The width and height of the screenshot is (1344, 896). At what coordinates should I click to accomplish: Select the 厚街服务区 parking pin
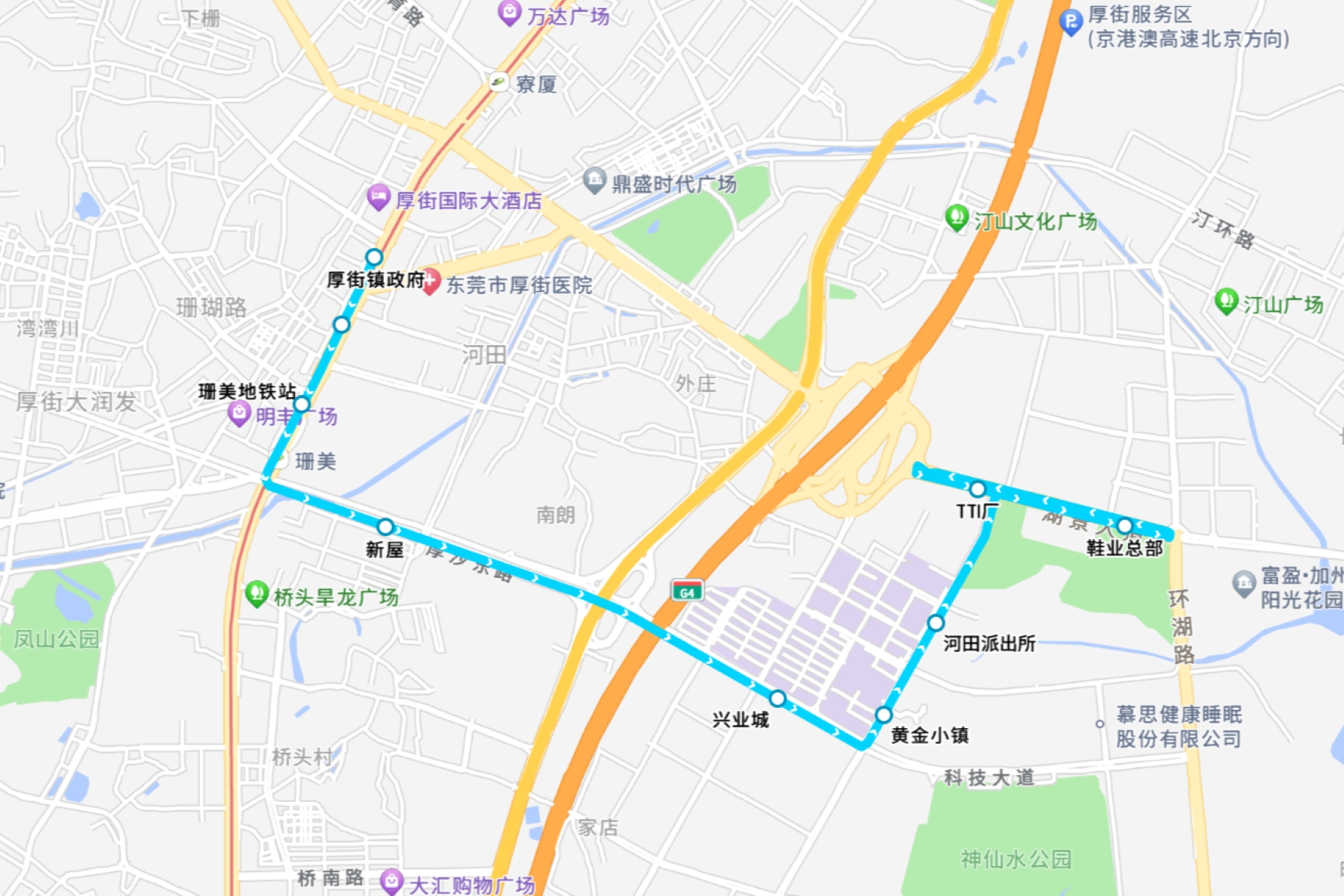(x=1071, y=22)
